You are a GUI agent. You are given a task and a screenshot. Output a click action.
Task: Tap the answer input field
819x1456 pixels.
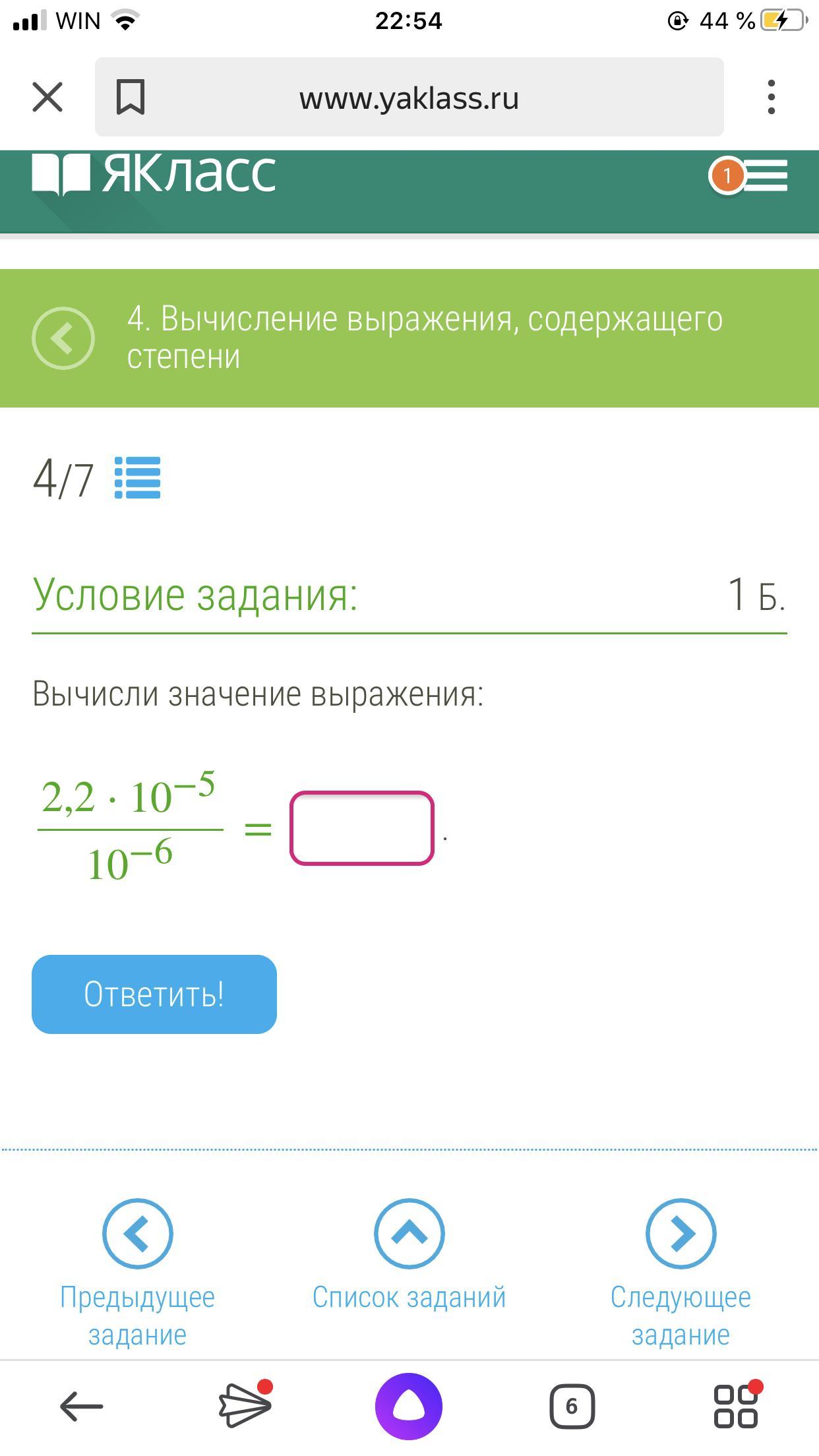click(x=361, y=828)
